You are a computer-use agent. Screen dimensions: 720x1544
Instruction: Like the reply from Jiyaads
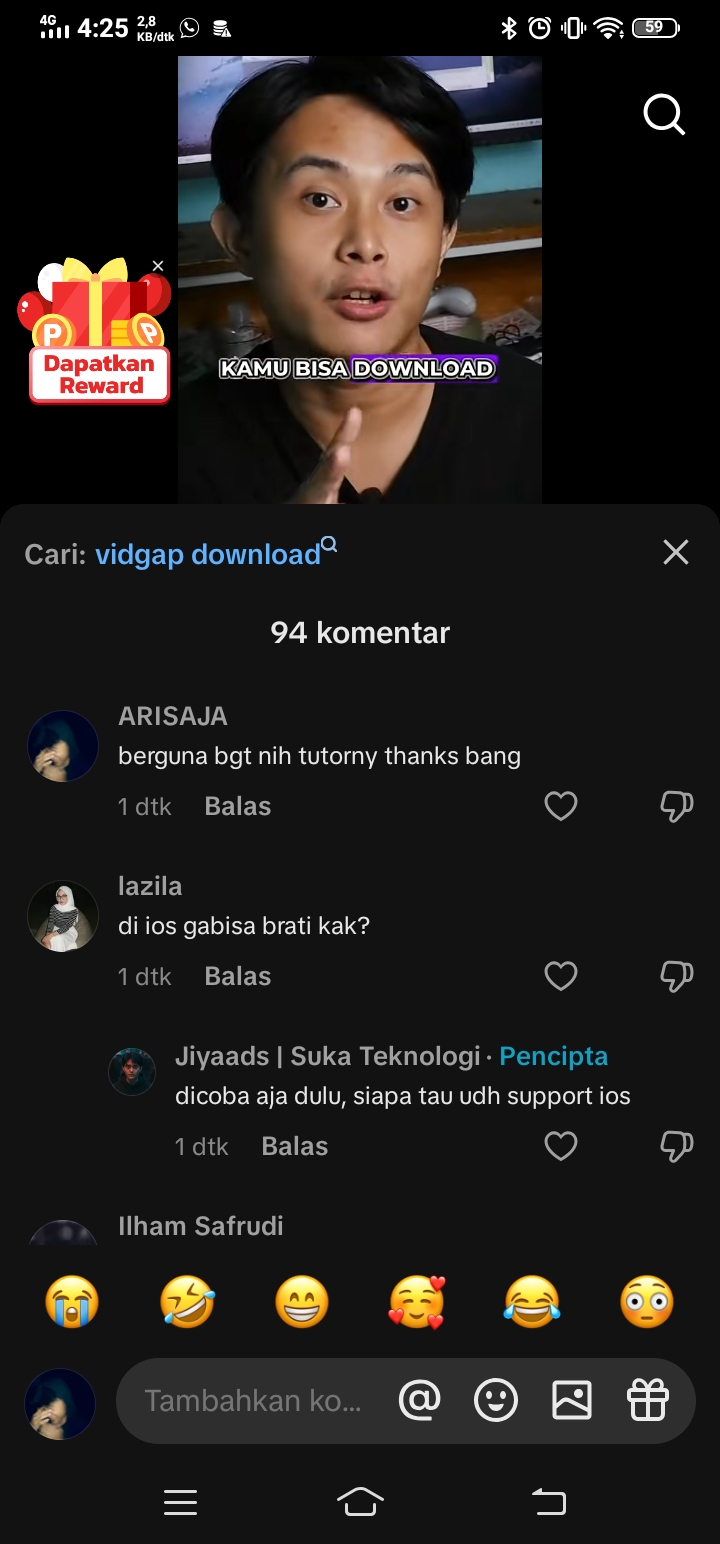[561, 1146]
